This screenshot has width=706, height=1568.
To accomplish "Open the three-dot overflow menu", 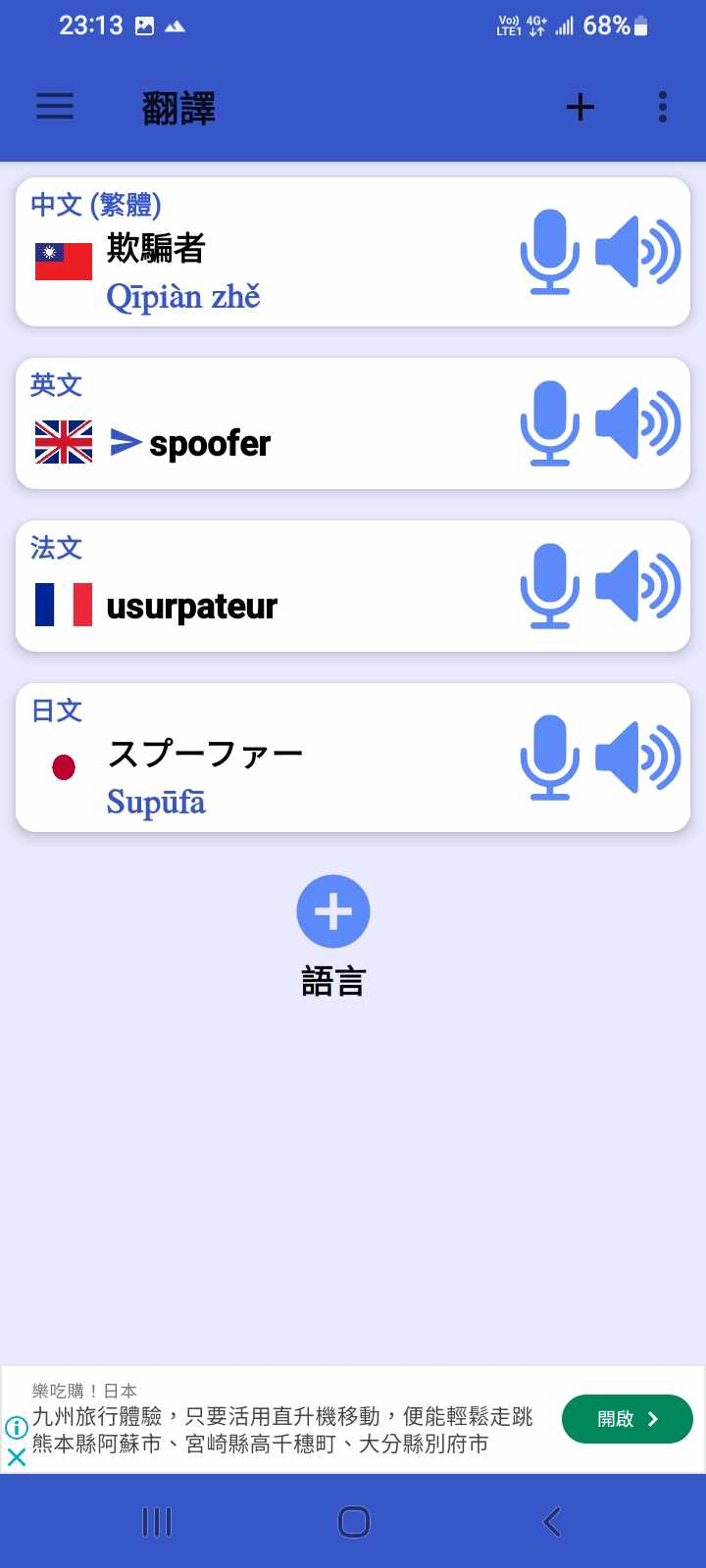I will [663, 107].
